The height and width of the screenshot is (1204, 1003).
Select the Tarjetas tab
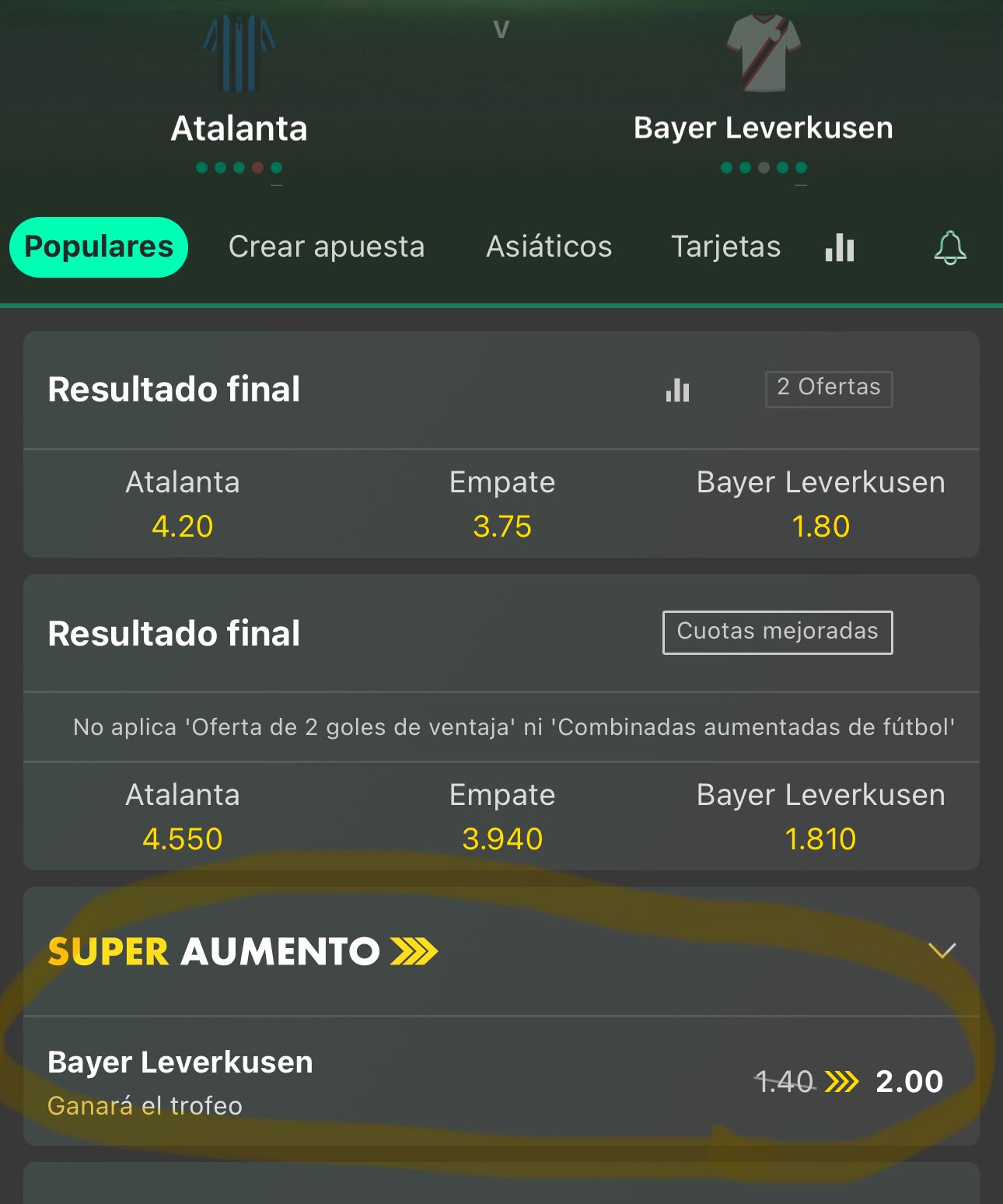pyautogui.click(x=725, y=247)
